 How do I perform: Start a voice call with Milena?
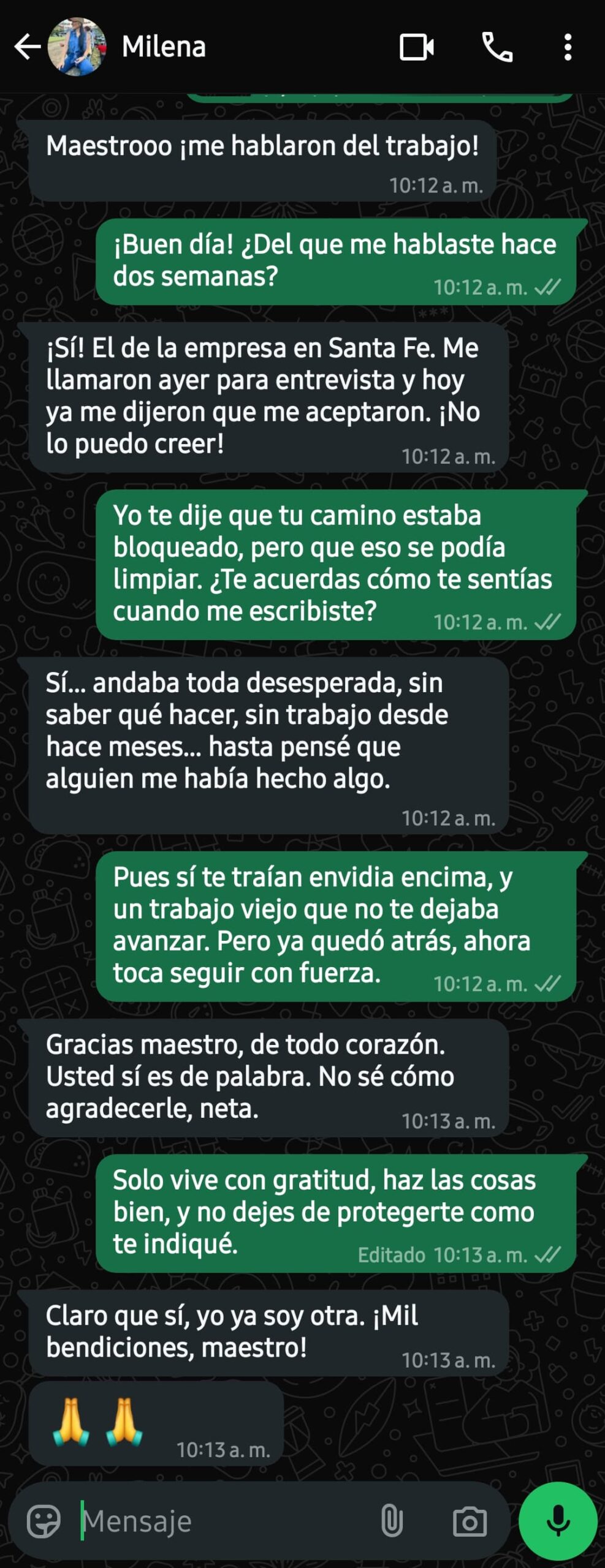pyautogui.click(x=497, y=47)
